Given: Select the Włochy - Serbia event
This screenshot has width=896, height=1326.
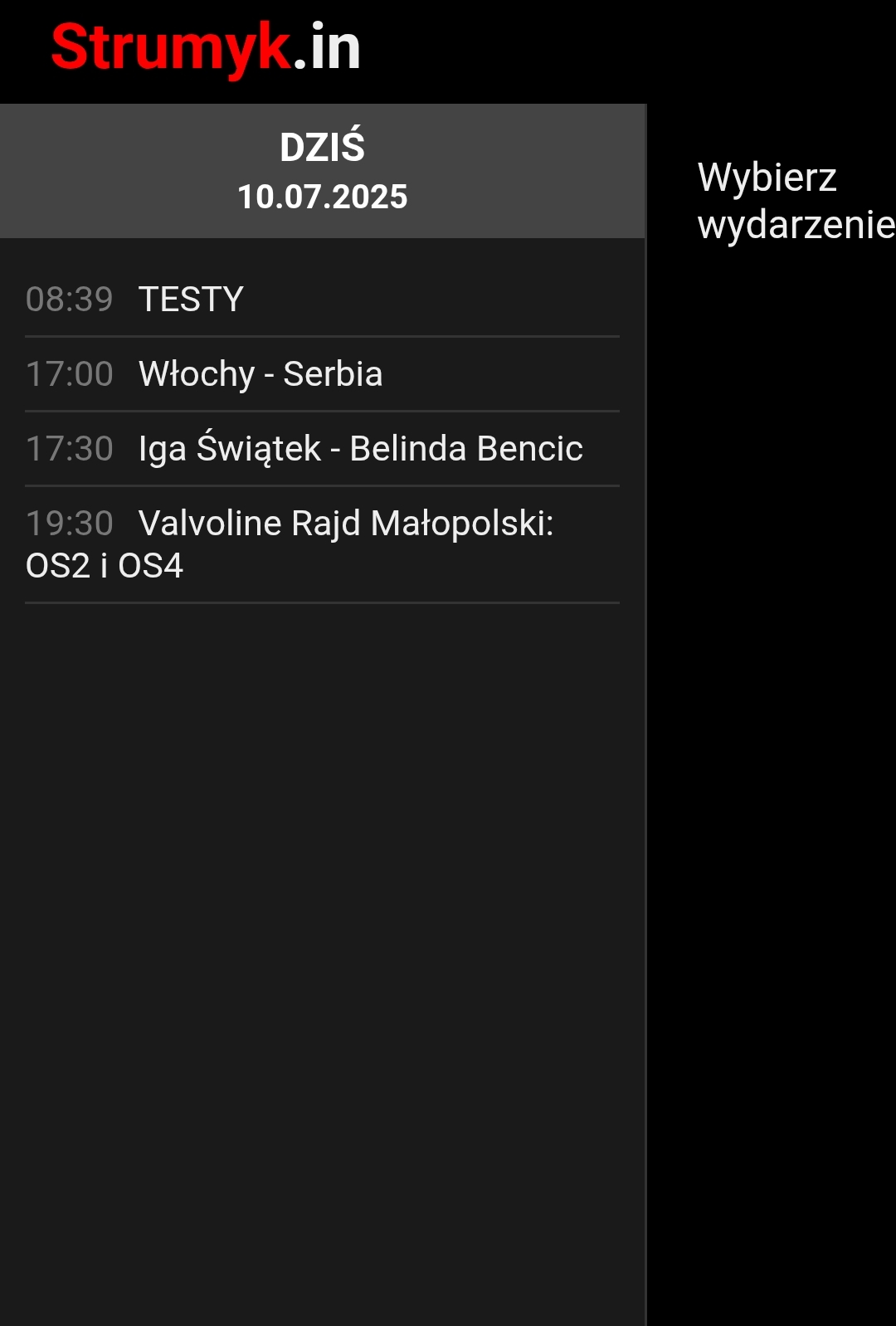Looking at the screenshot, I should click(x=261, y=374).
